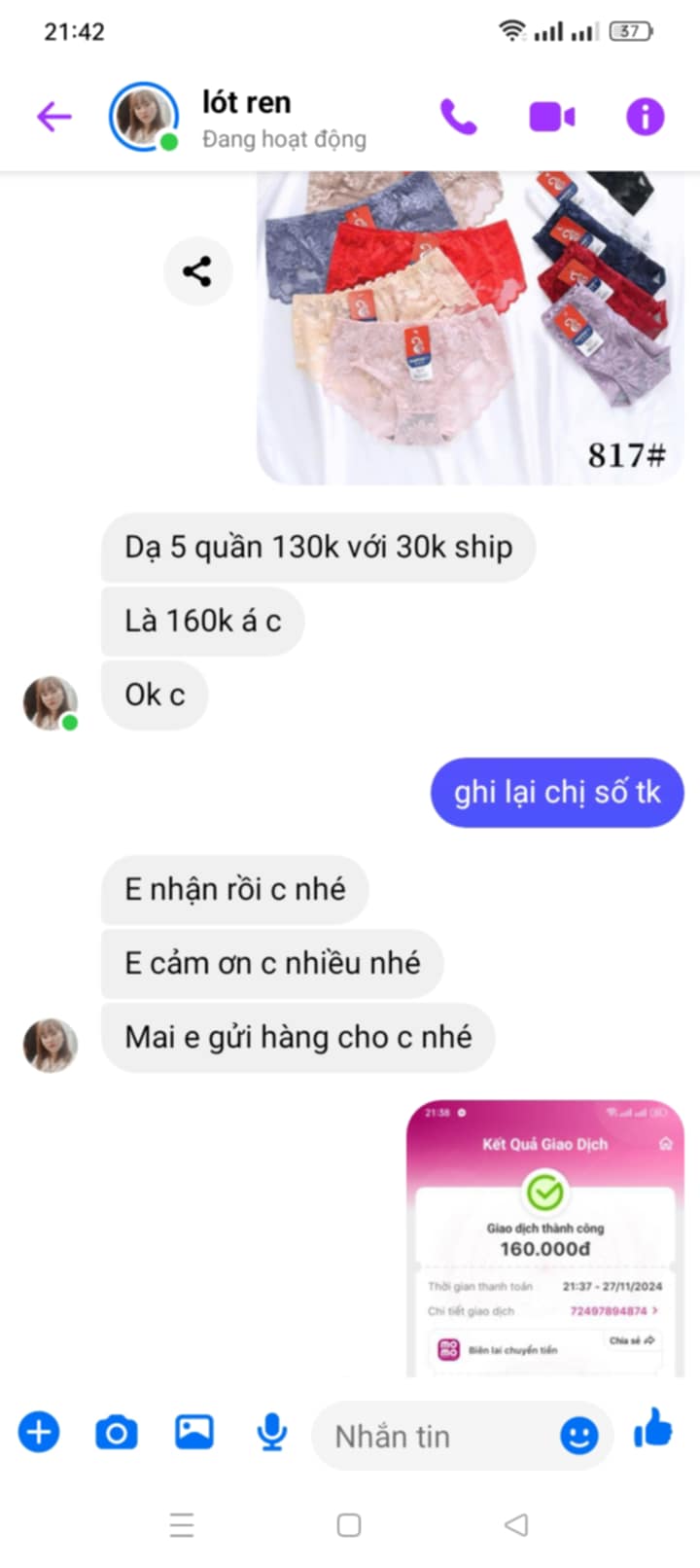700x1568 pixels.
Task: Start a video call with lót ren
Action: [551, 118]
